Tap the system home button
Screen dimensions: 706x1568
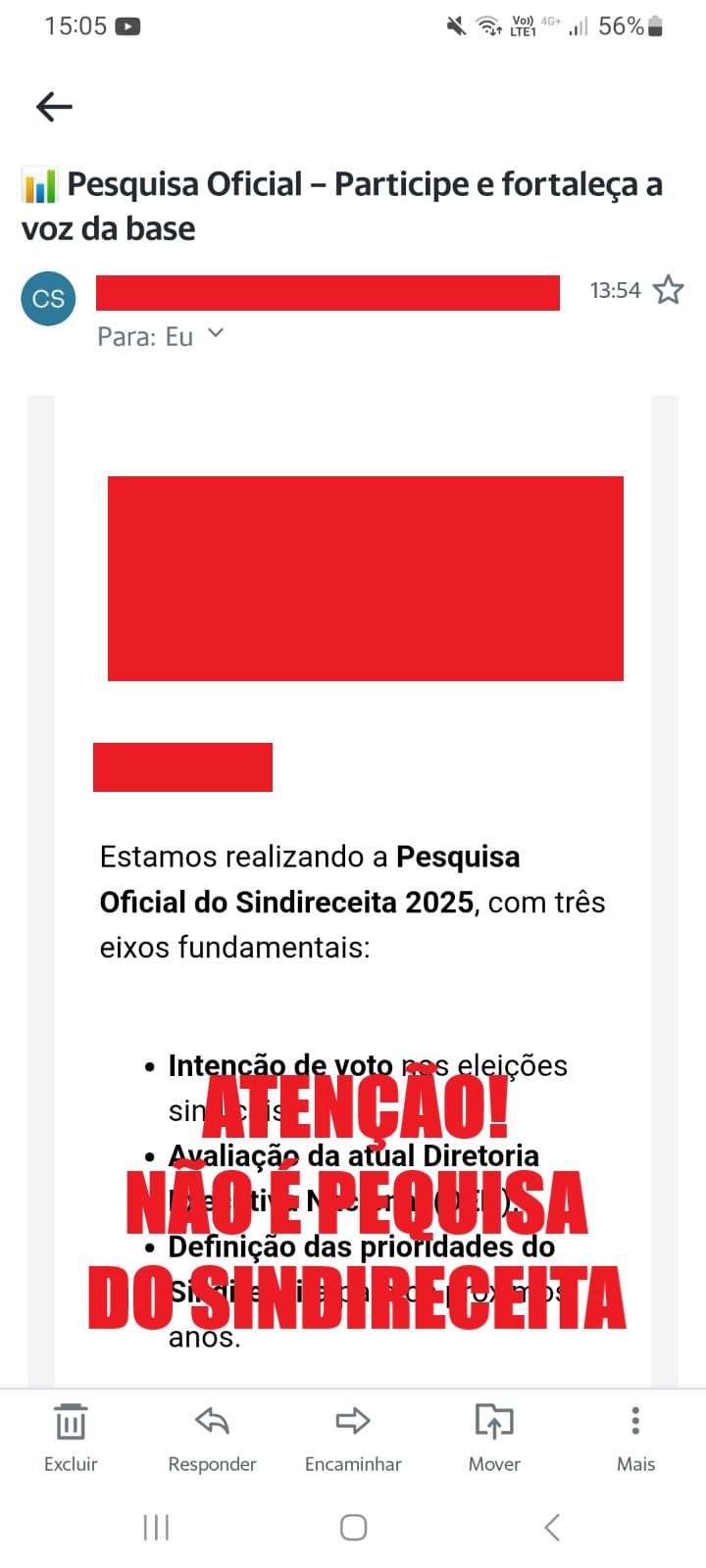pyautogui.click(x=353, y=1527)
